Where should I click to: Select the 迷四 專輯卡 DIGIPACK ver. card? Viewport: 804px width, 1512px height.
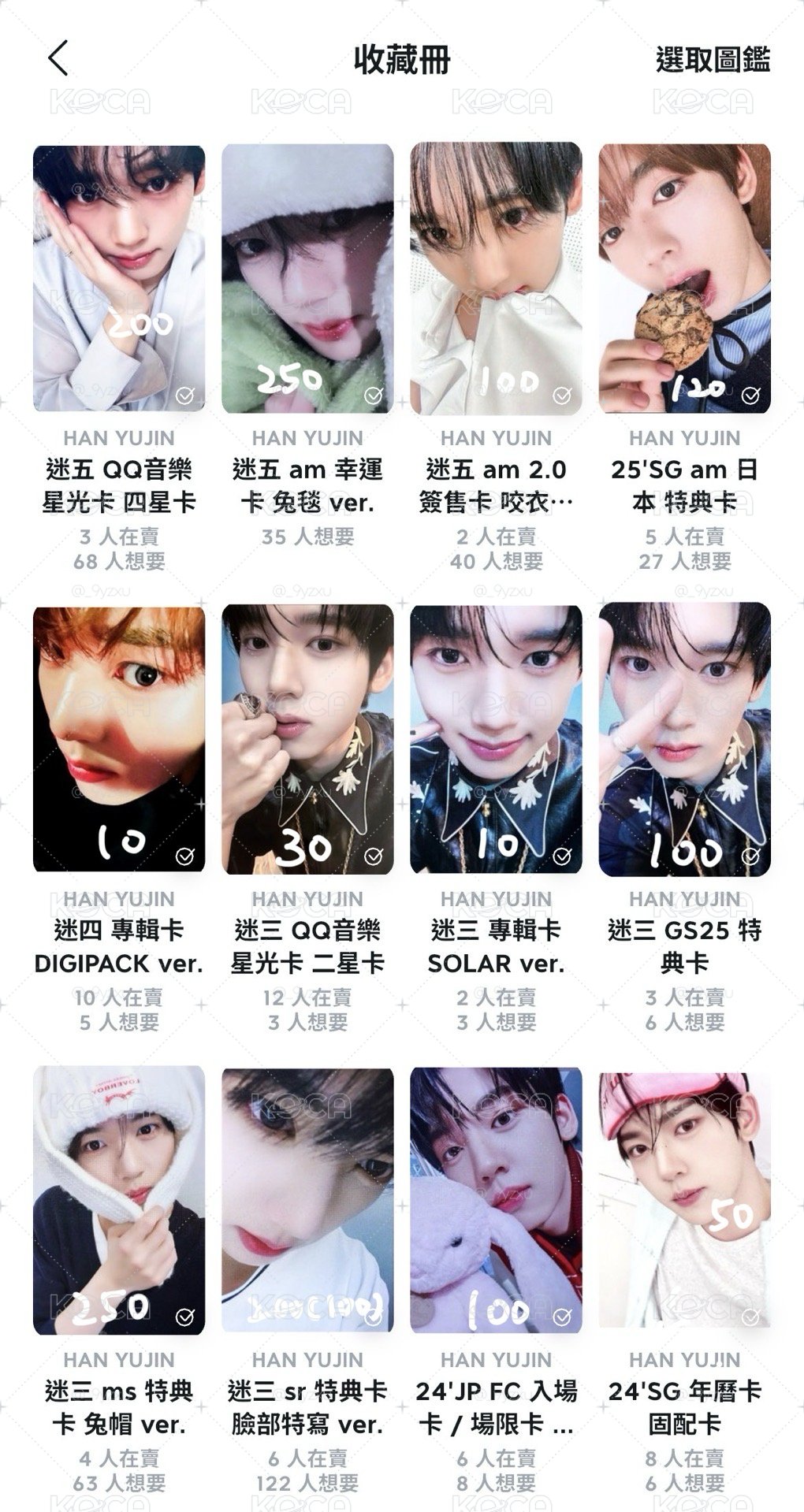(119, 739)
